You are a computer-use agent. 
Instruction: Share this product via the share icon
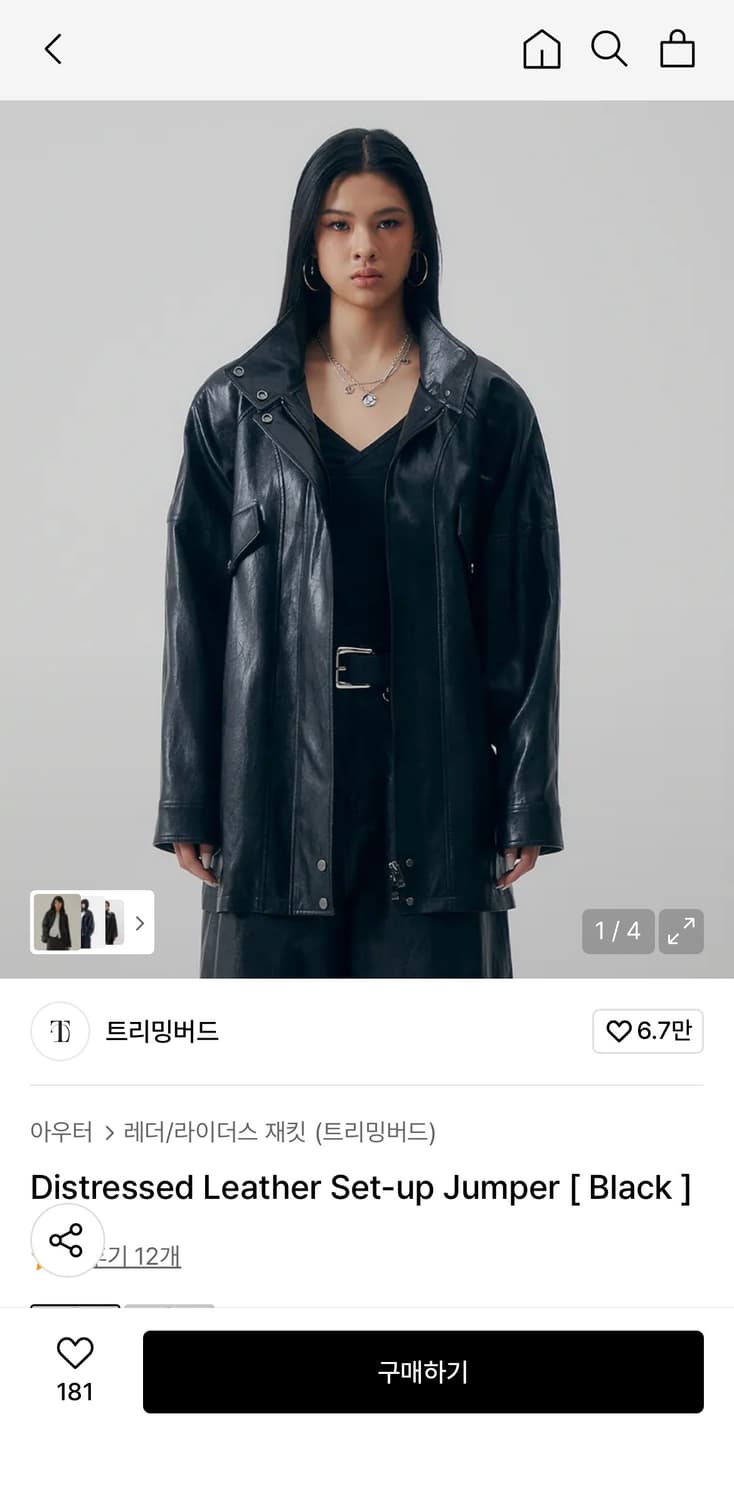point(67,1240)
